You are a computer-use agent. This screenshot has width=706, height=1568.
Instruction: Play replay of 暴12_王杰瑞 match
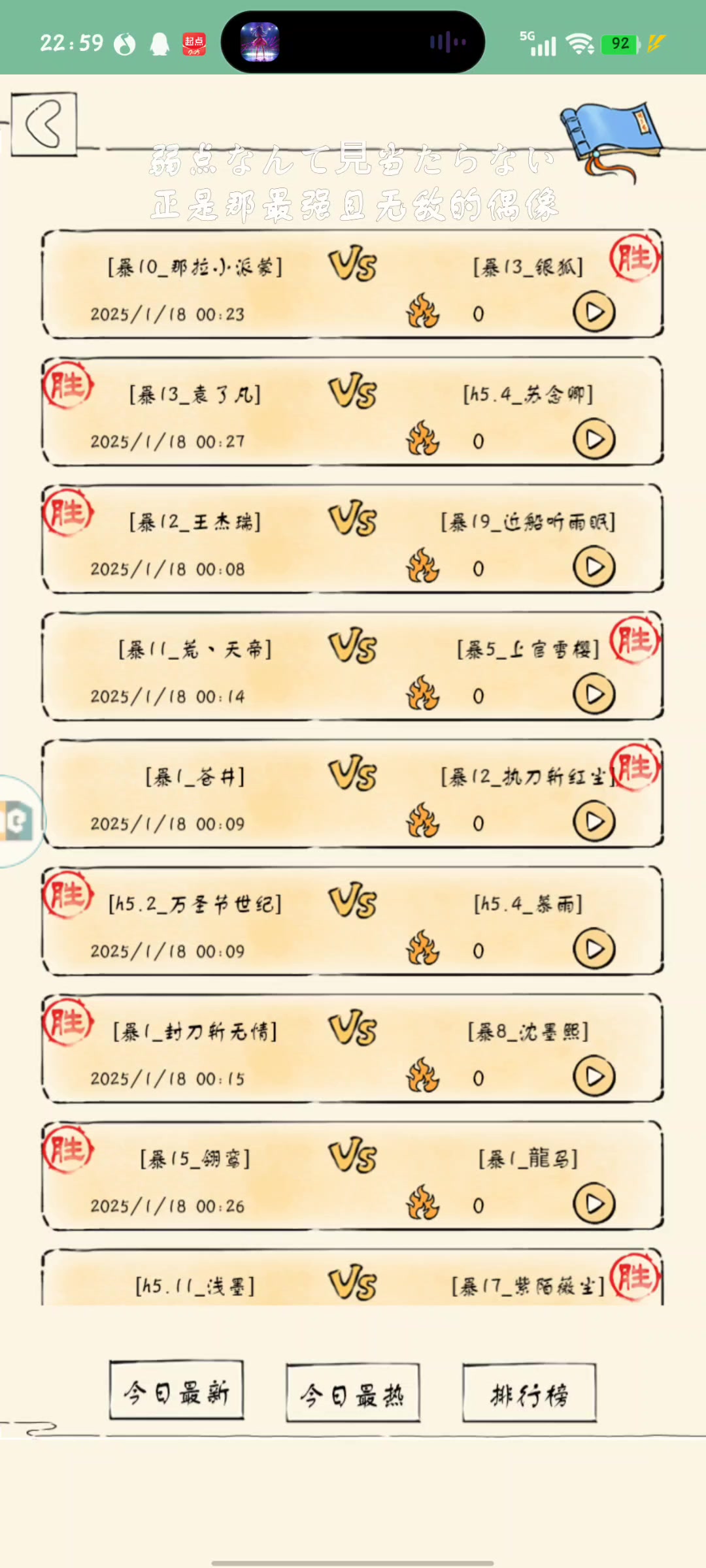click(594, 567)
